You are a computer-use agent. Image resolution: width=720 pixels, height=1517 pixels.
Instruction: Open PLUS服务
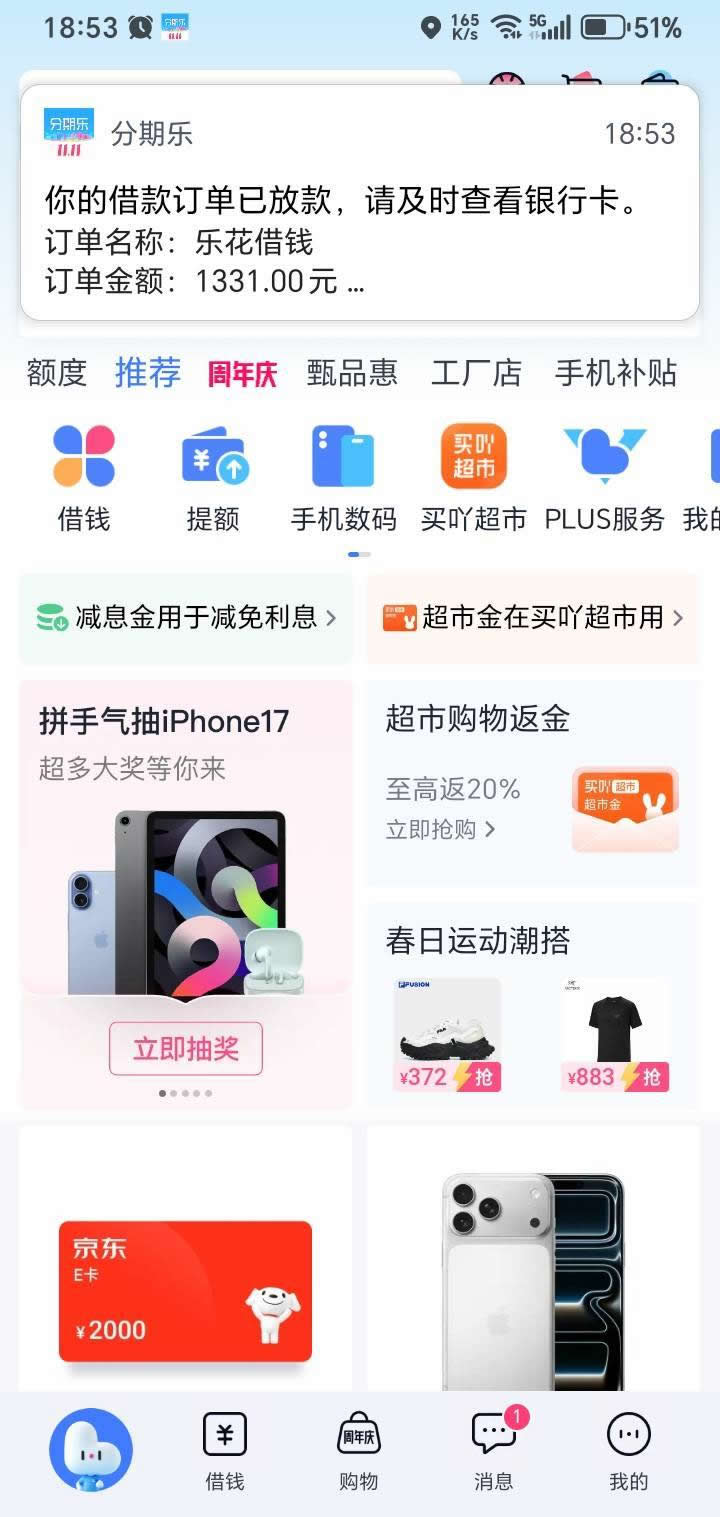coord(604,477)
